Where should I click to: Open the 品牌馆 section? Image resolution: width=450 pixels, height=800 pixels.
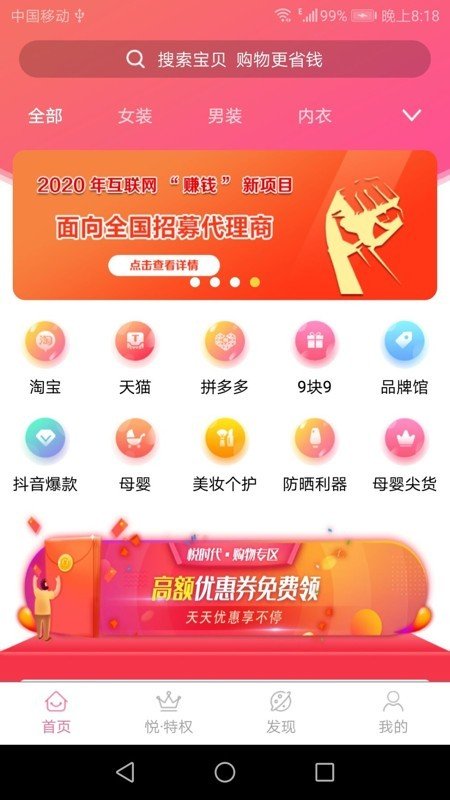click(x=405, y=359)
